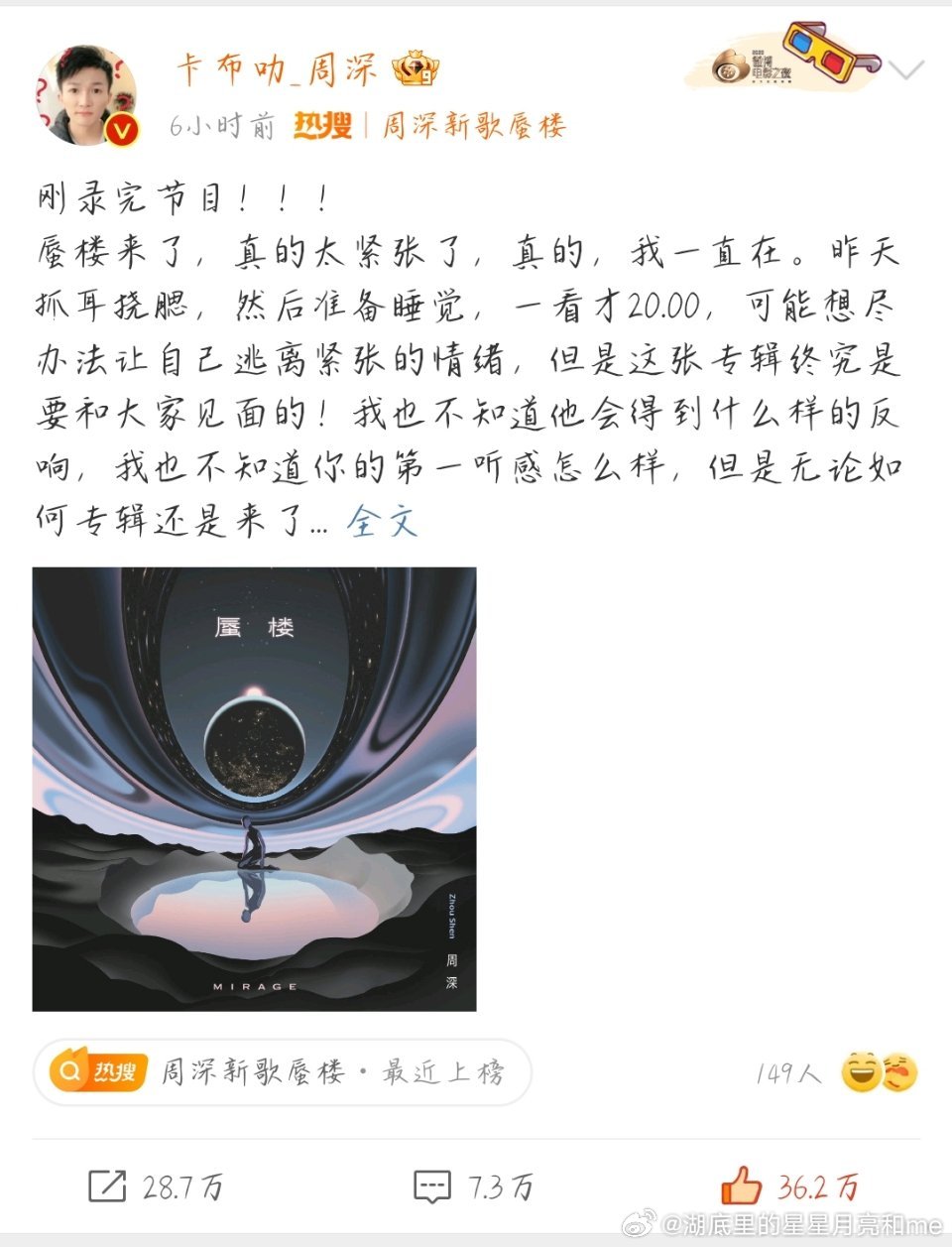The image size is (952, 1247).
Task: Open the 蜃楼 album cover image
Action: 254,789
